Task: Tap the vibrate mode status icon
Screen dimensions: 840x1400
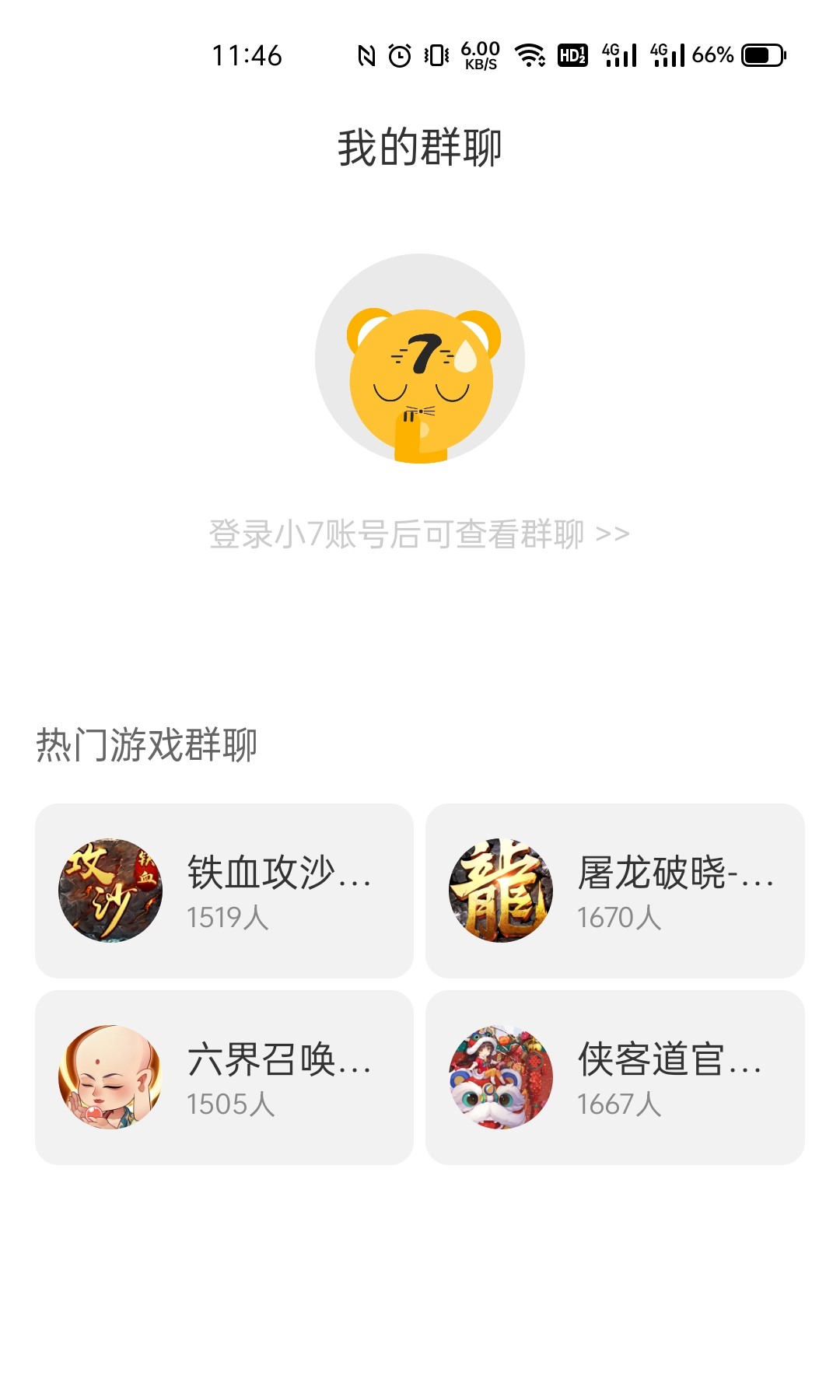Action: [x=434, y=56]
